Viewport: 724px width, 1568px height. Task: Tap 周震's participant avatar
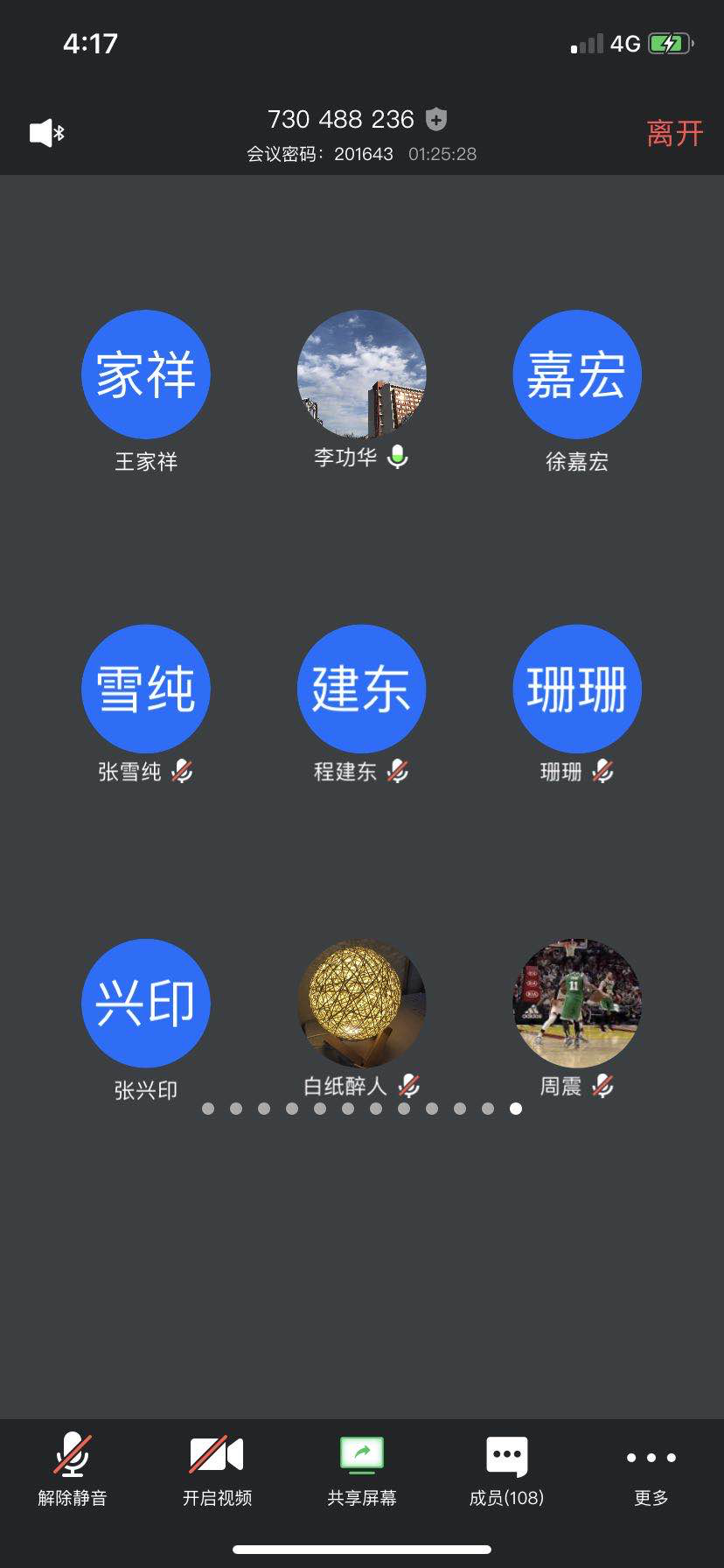point(577,1004)
